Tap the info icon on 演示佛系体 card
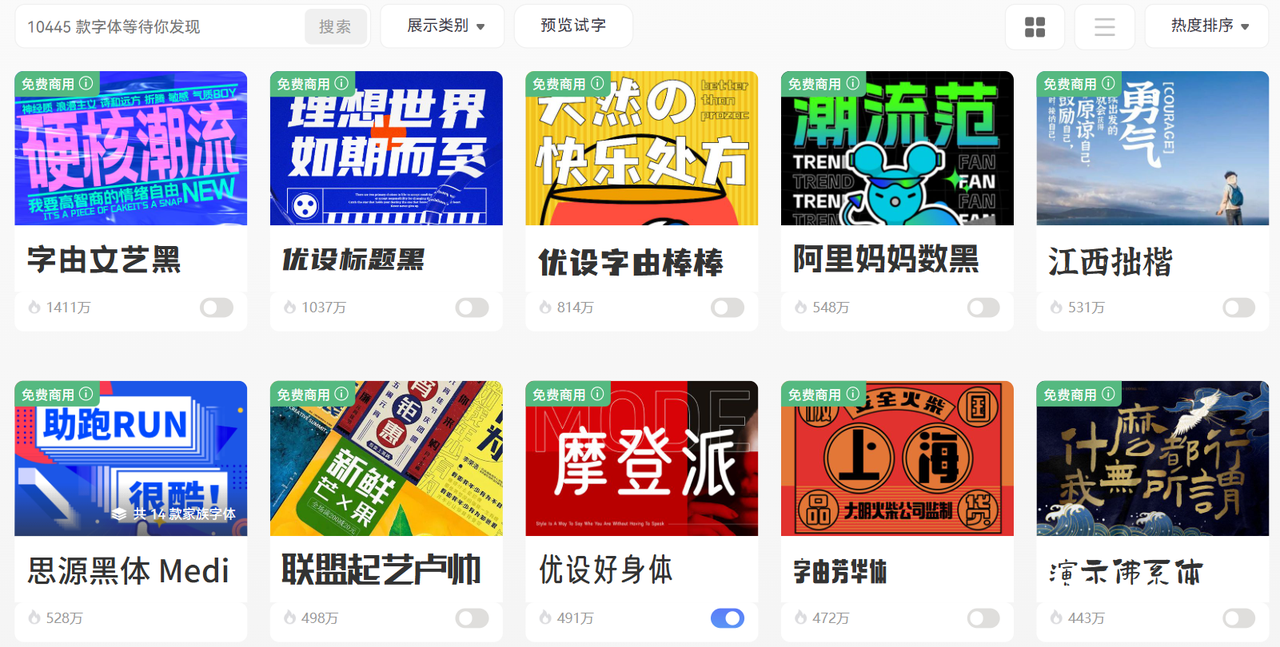 click(1108, 394)
